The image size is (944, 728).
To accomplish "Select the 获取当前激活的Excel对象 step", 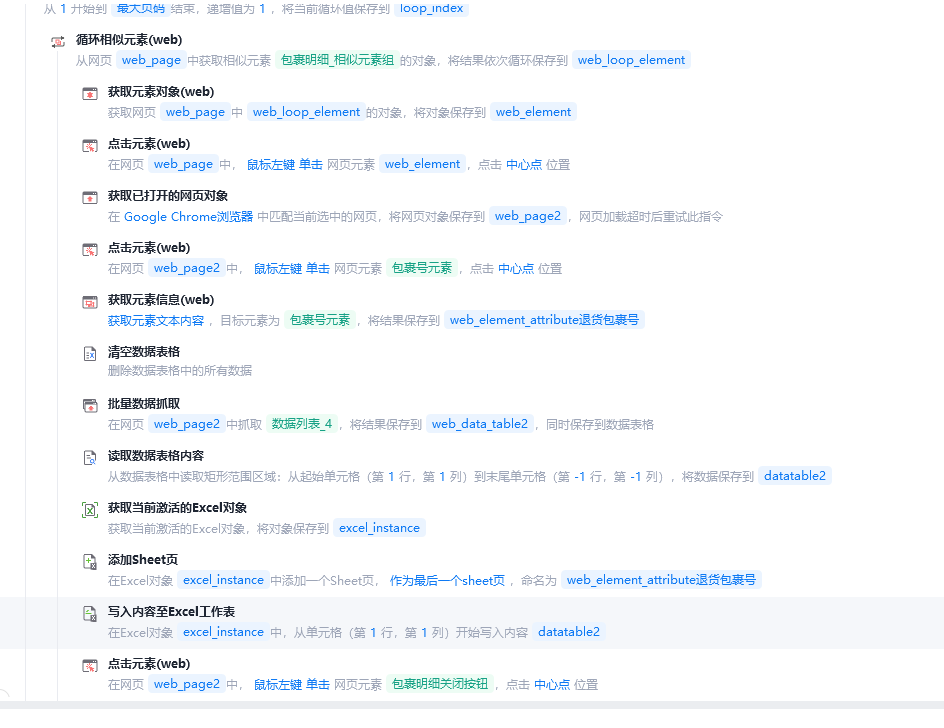I will click(x=177, y=508).
